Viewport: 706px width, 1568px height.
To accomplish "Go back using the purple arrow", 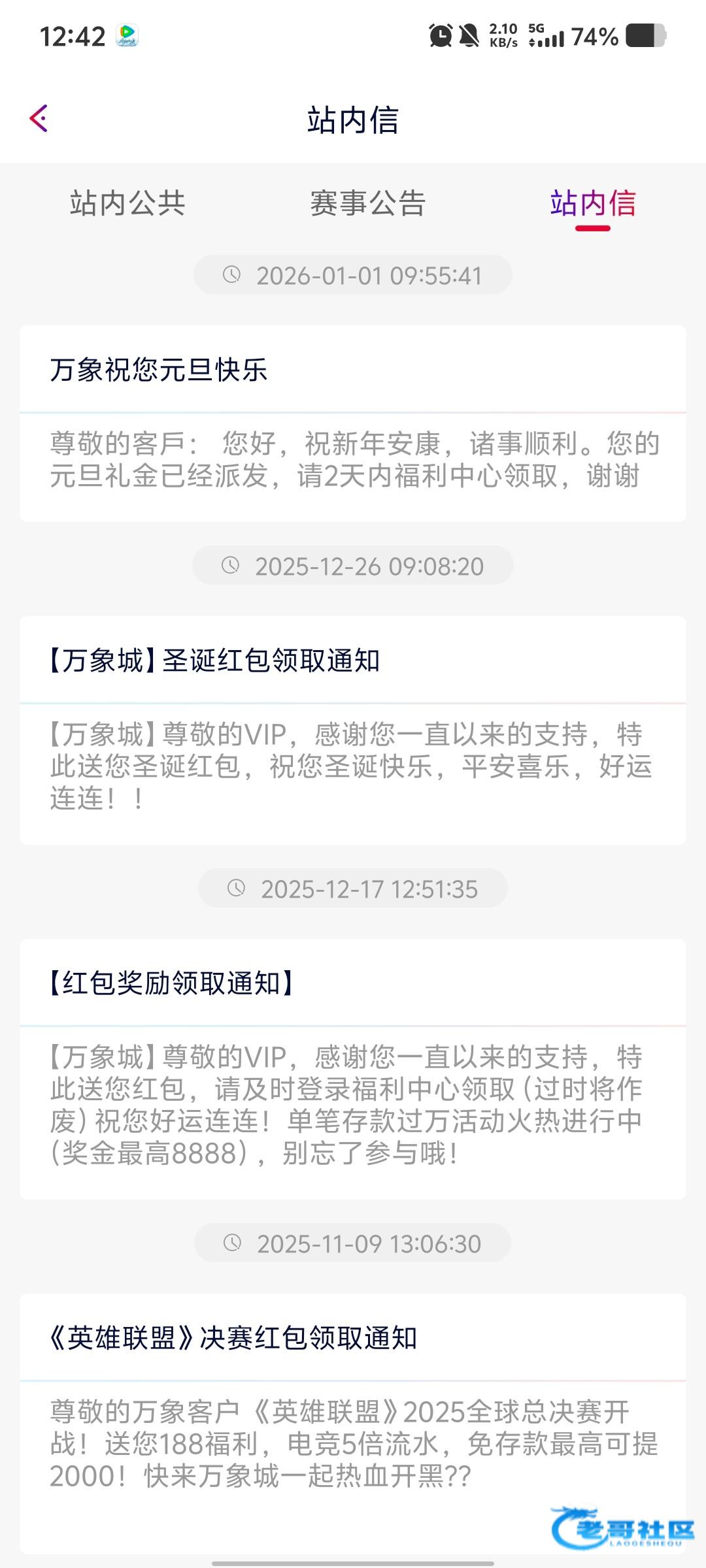I will [x=39, y=118].
